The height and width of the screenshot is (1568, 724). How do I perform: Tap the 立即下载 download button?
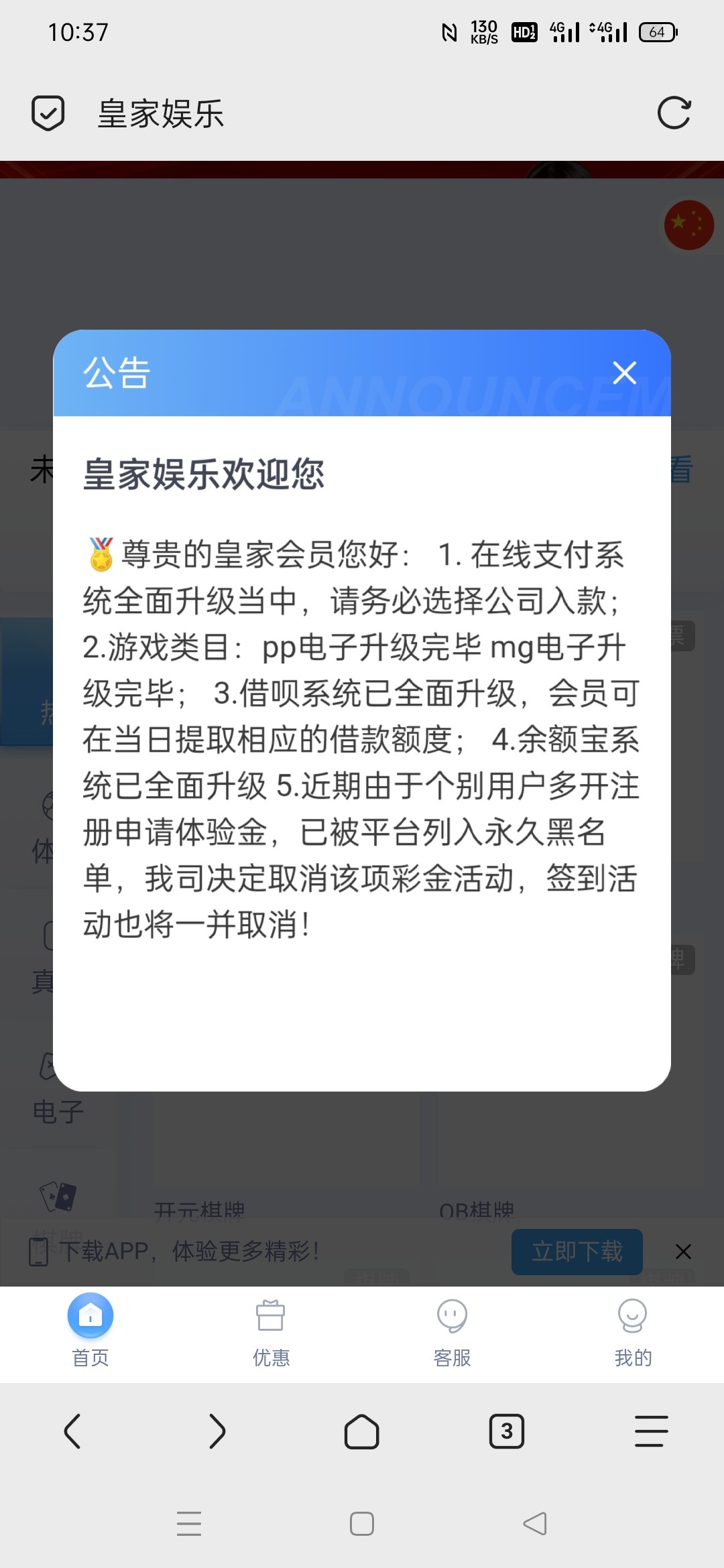577,1251
